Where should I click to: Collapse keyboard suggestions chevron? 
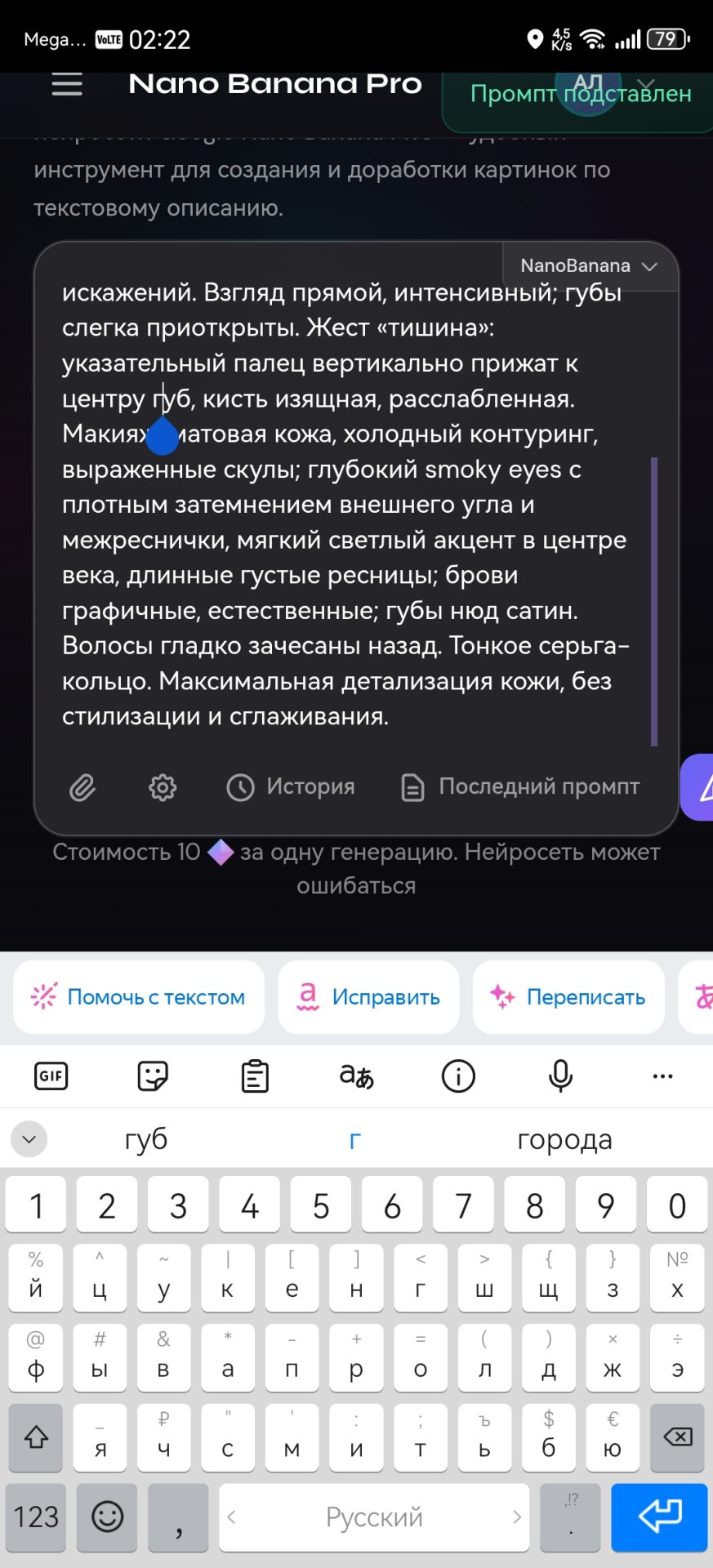pyautogui.click(x=29, y=1139)
